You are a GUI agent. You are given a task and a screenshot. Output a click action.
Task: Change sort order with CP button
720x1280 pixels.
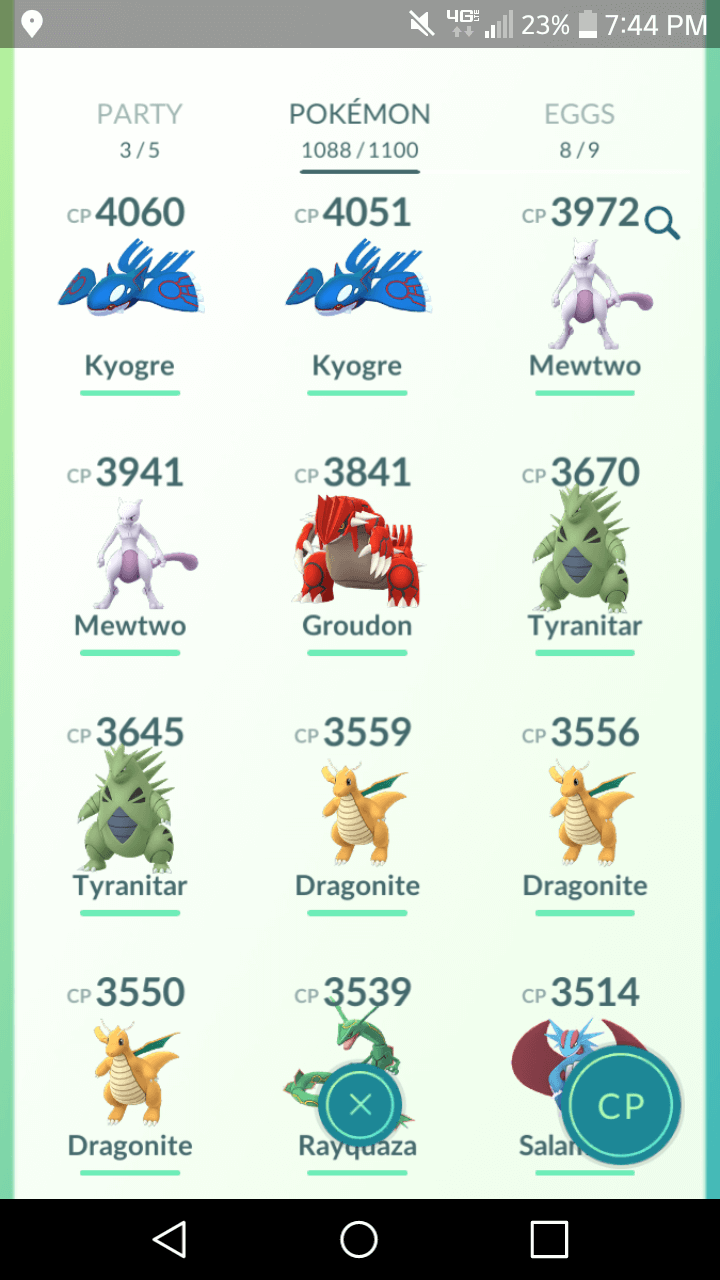click(x=621, y=1106)
